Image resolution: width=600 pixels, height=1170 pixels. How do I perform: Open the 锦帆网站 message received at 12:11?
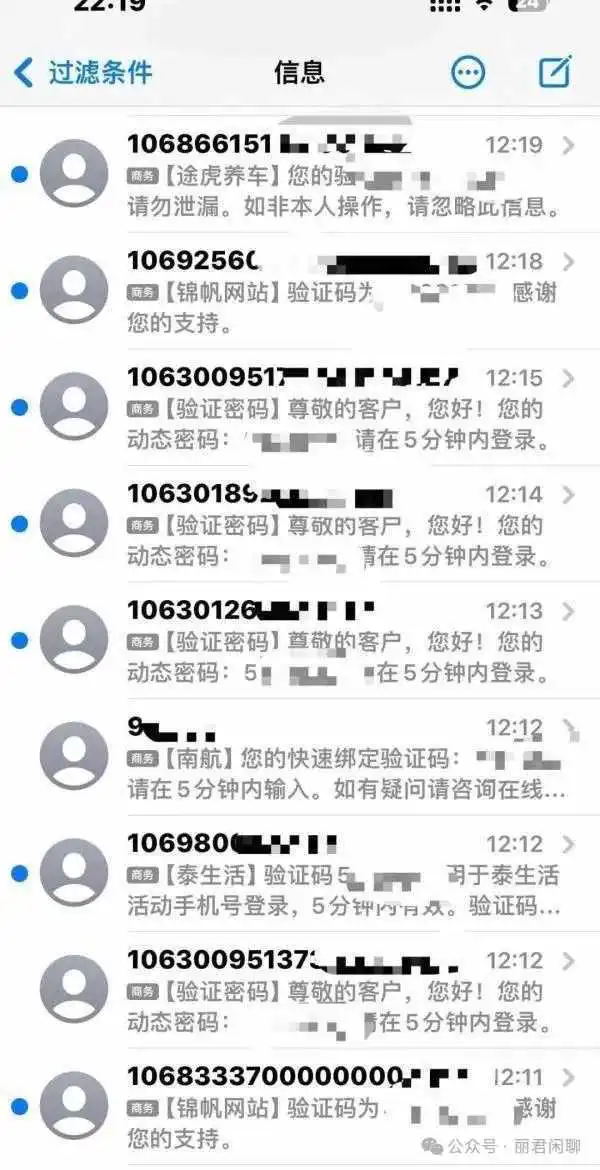pyautogui.click(x=340, y=1106)
